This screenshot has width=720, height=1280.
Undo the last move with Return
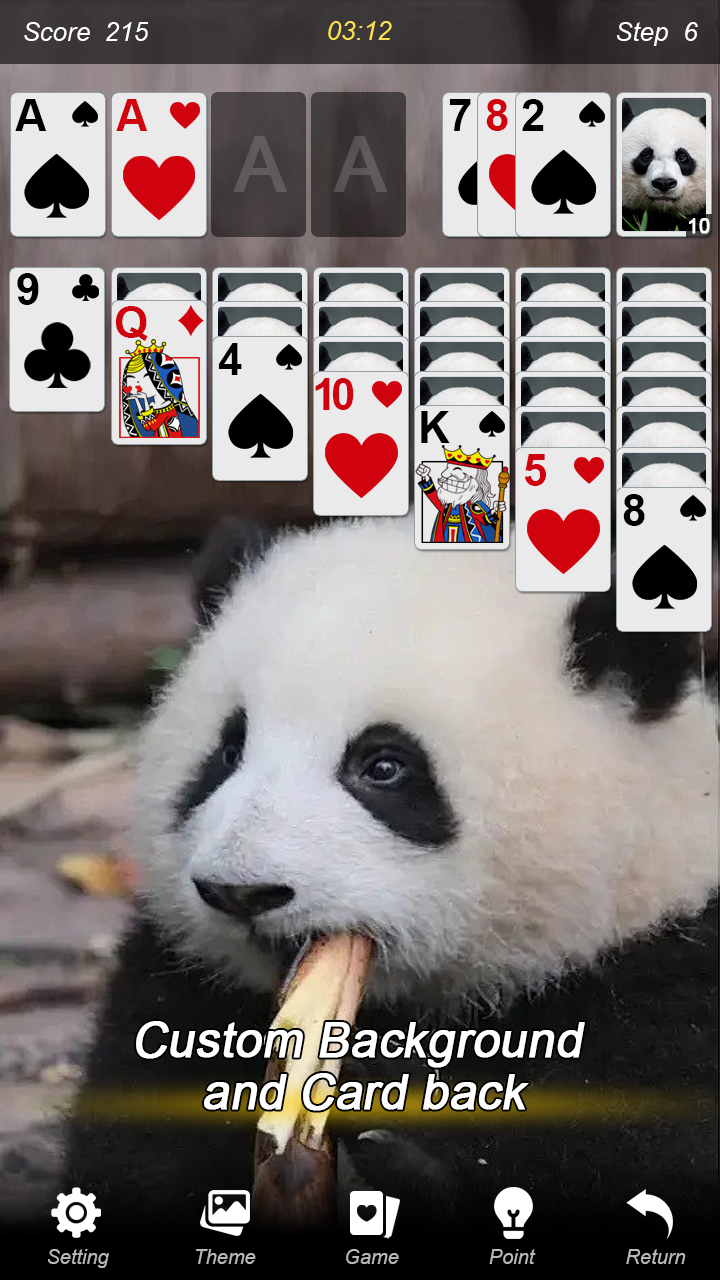coord(655,1228)
